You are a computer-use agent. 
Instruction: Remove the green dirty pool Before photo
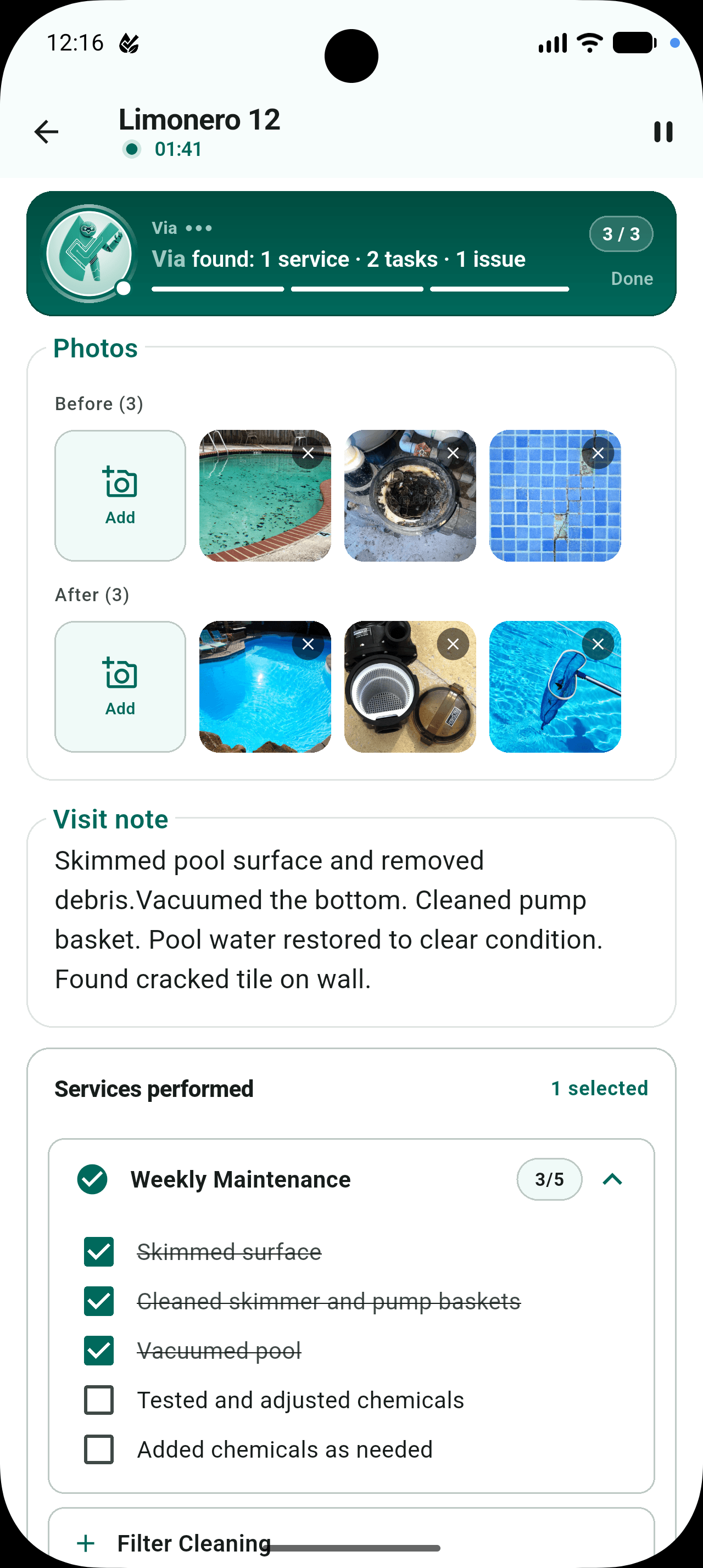coord(308,453)
